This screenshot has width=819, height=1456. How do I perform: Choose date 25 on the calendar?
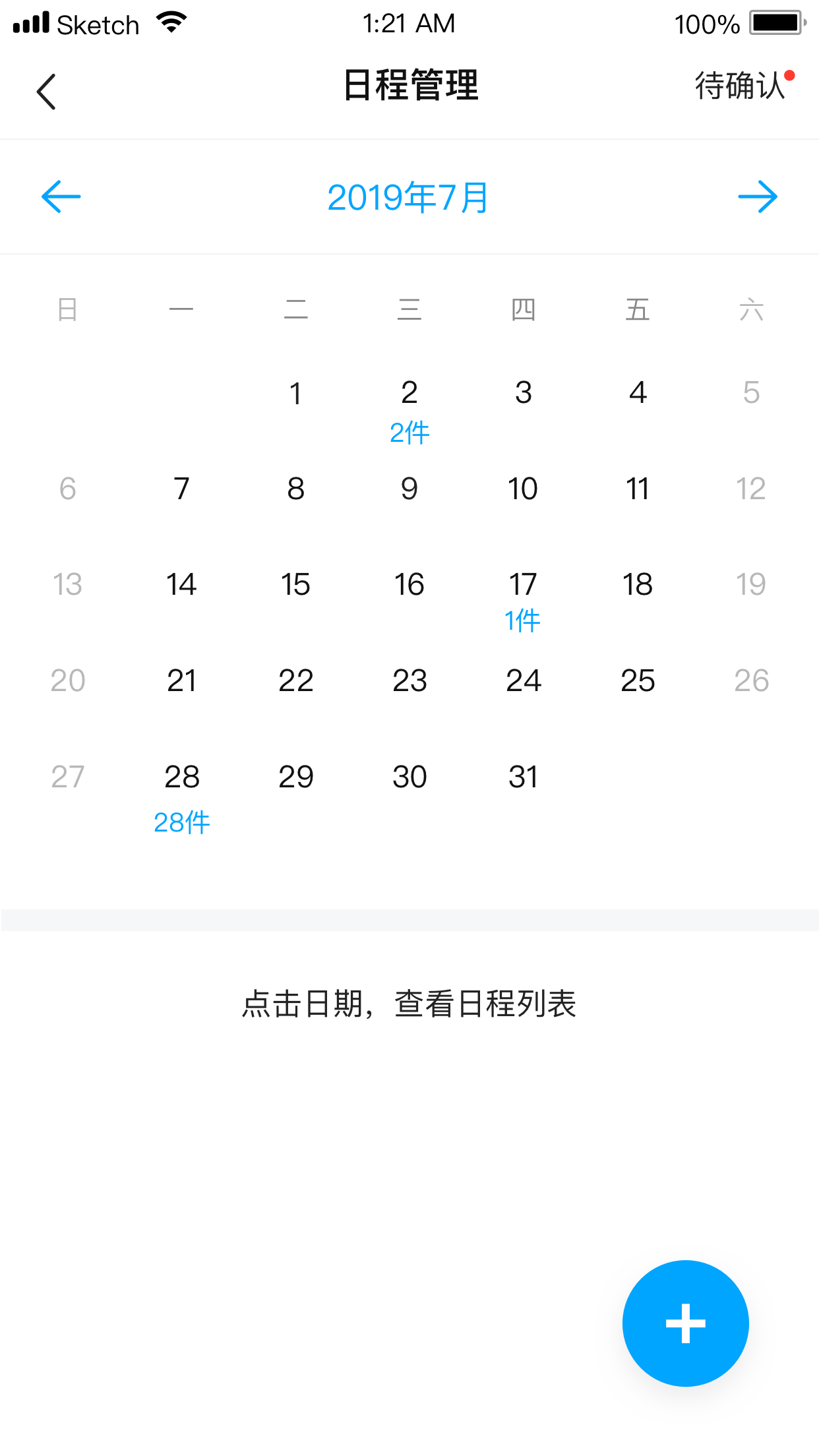tap(638, 681)
